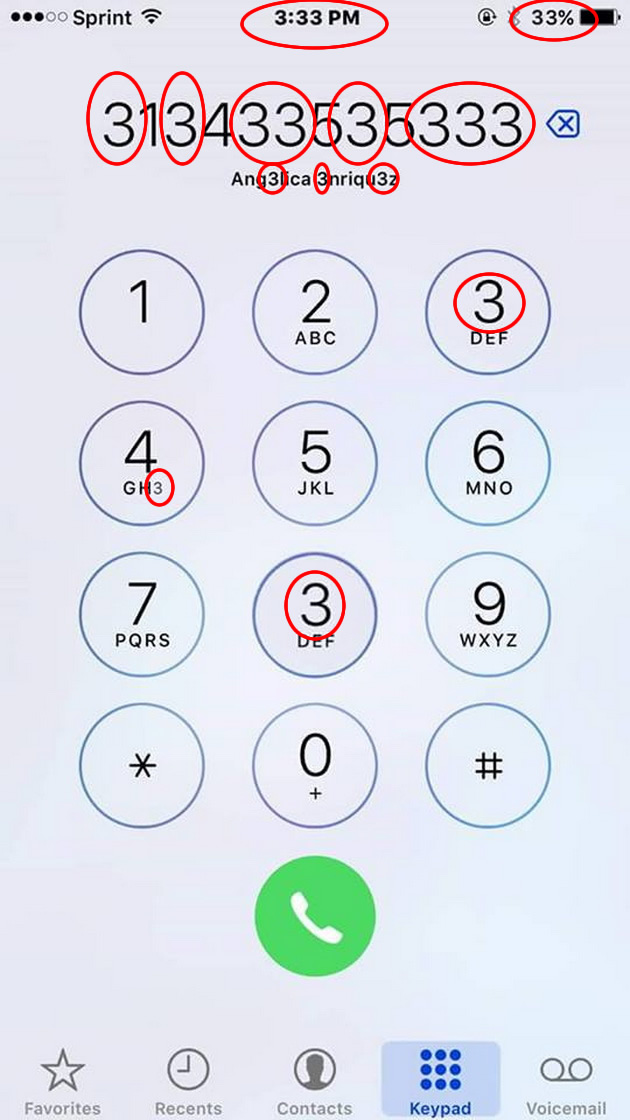Delete the last dialed digit
The image size is (630, 1120).
click(564, 124)
